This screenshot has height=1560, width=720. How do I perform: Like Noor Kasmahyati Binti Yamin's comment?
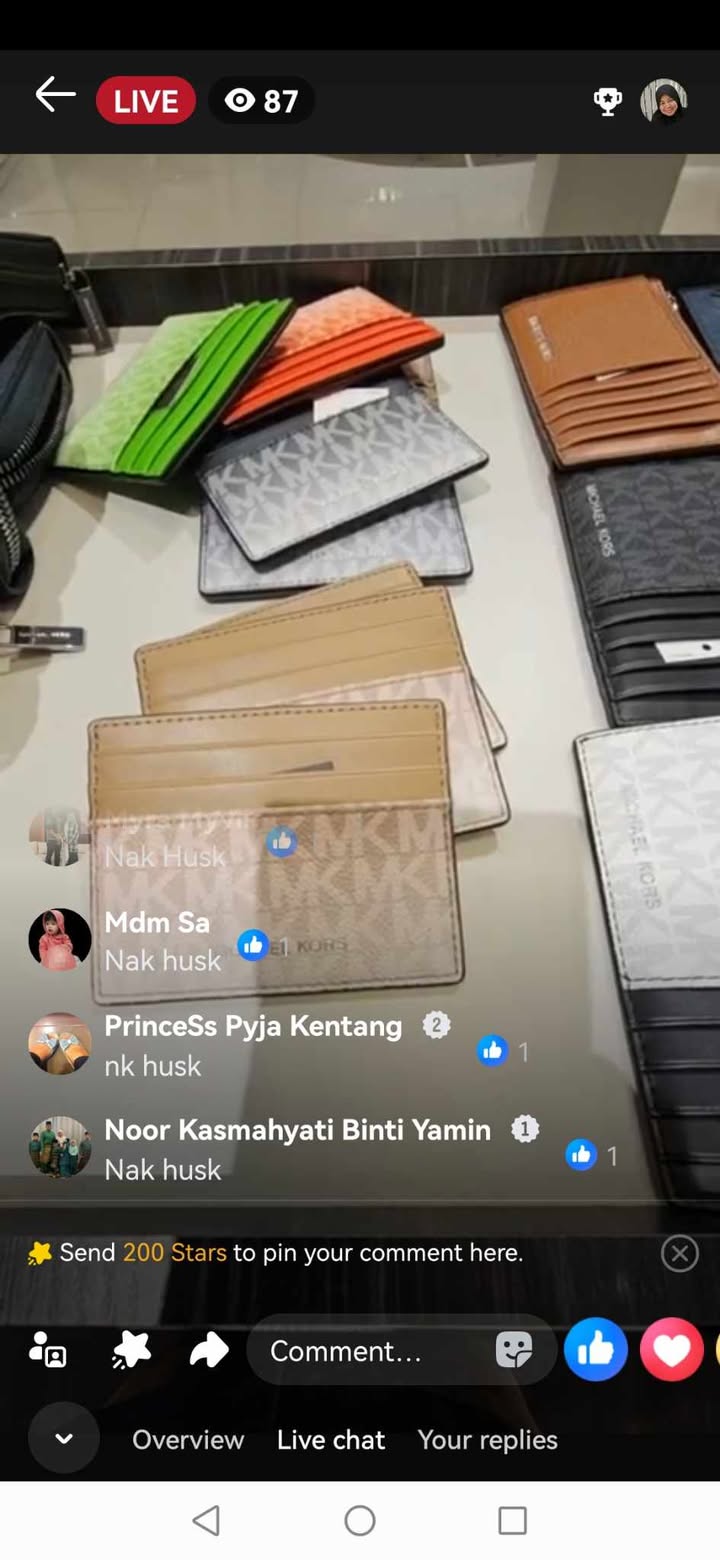[x=581, y=1155]
